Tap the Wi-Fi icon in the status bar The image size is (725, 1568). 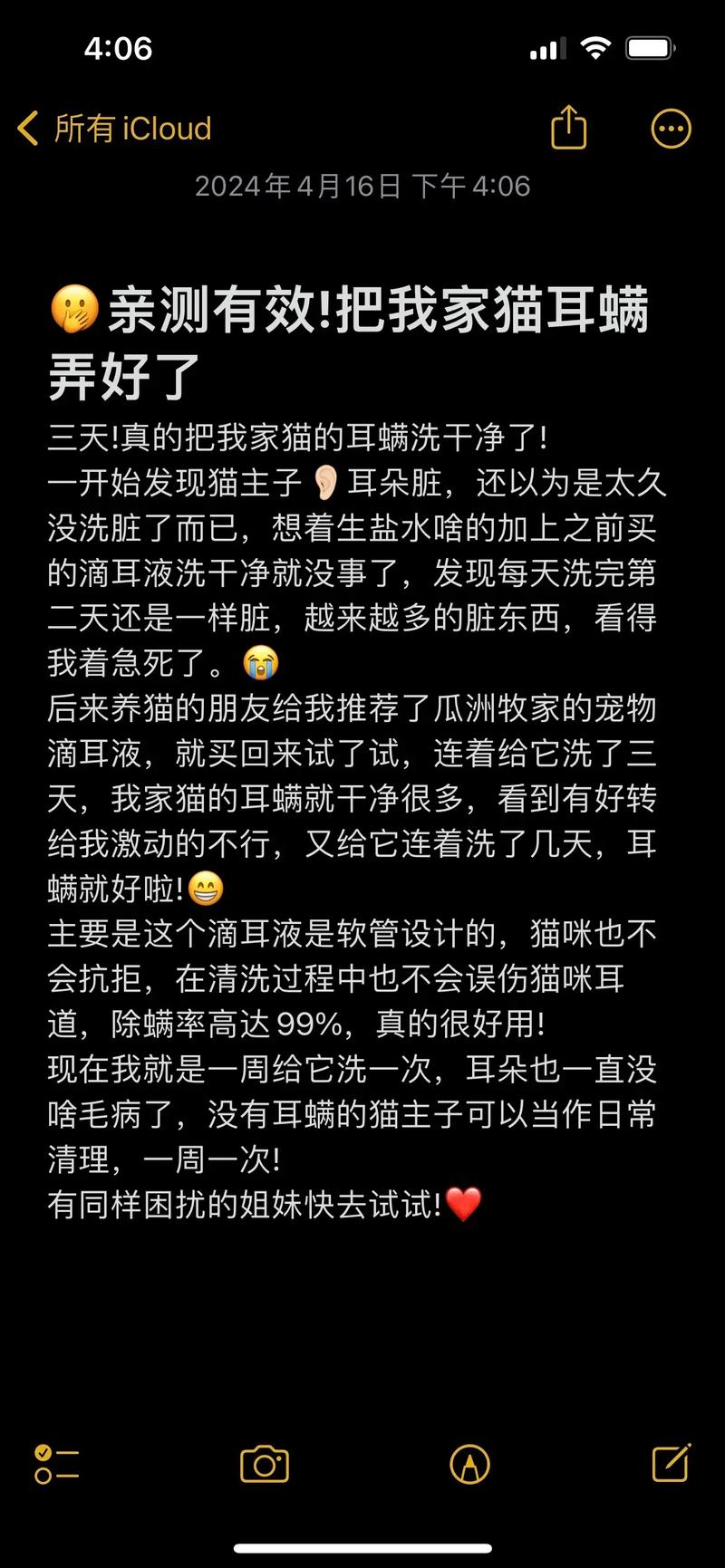click(x=595, y=47)
